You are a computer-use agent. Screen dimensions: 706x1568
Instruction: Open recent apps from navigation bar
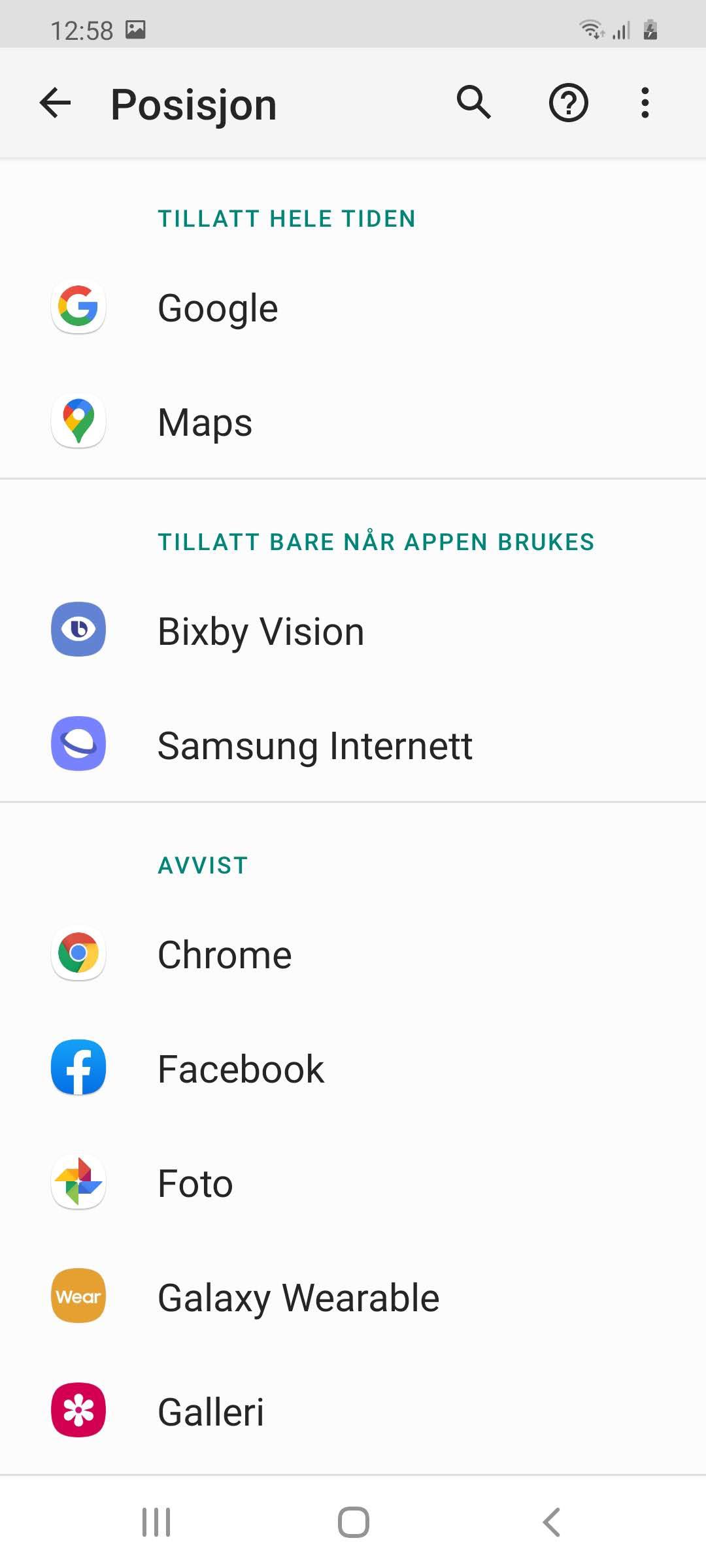(x=156, y=1522)
